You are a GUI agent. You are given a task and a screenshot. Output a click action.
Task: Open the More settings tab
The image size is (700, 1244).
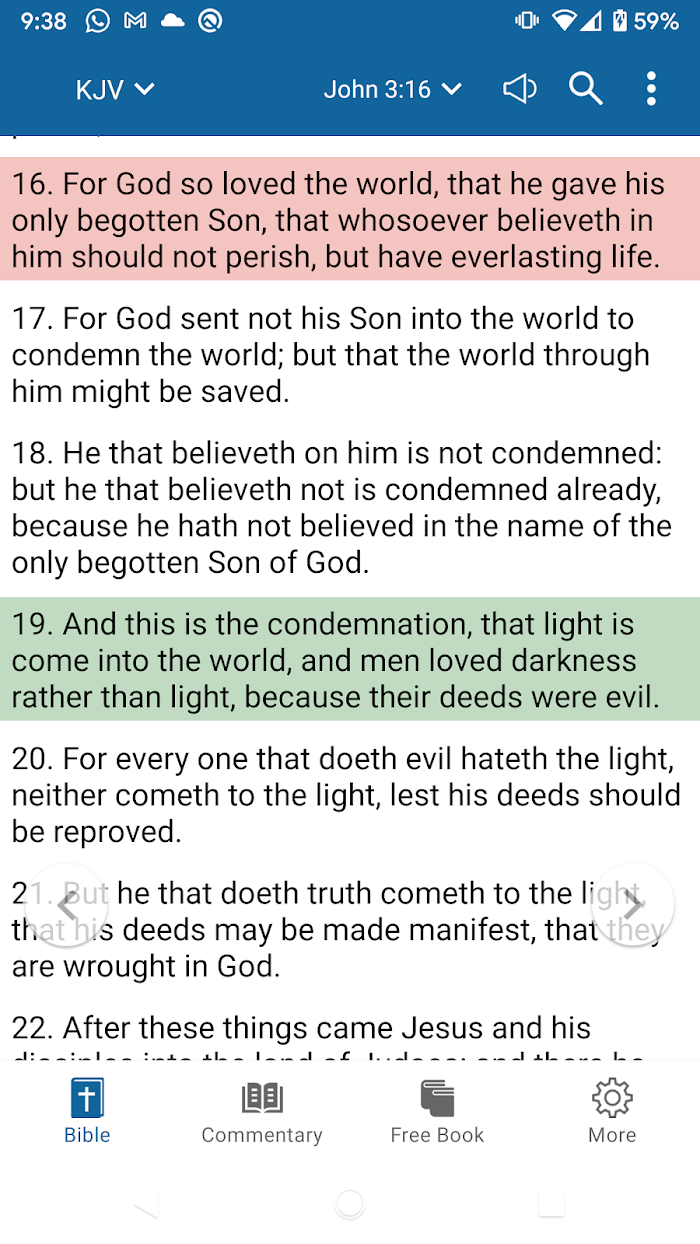coord(612,1111)
